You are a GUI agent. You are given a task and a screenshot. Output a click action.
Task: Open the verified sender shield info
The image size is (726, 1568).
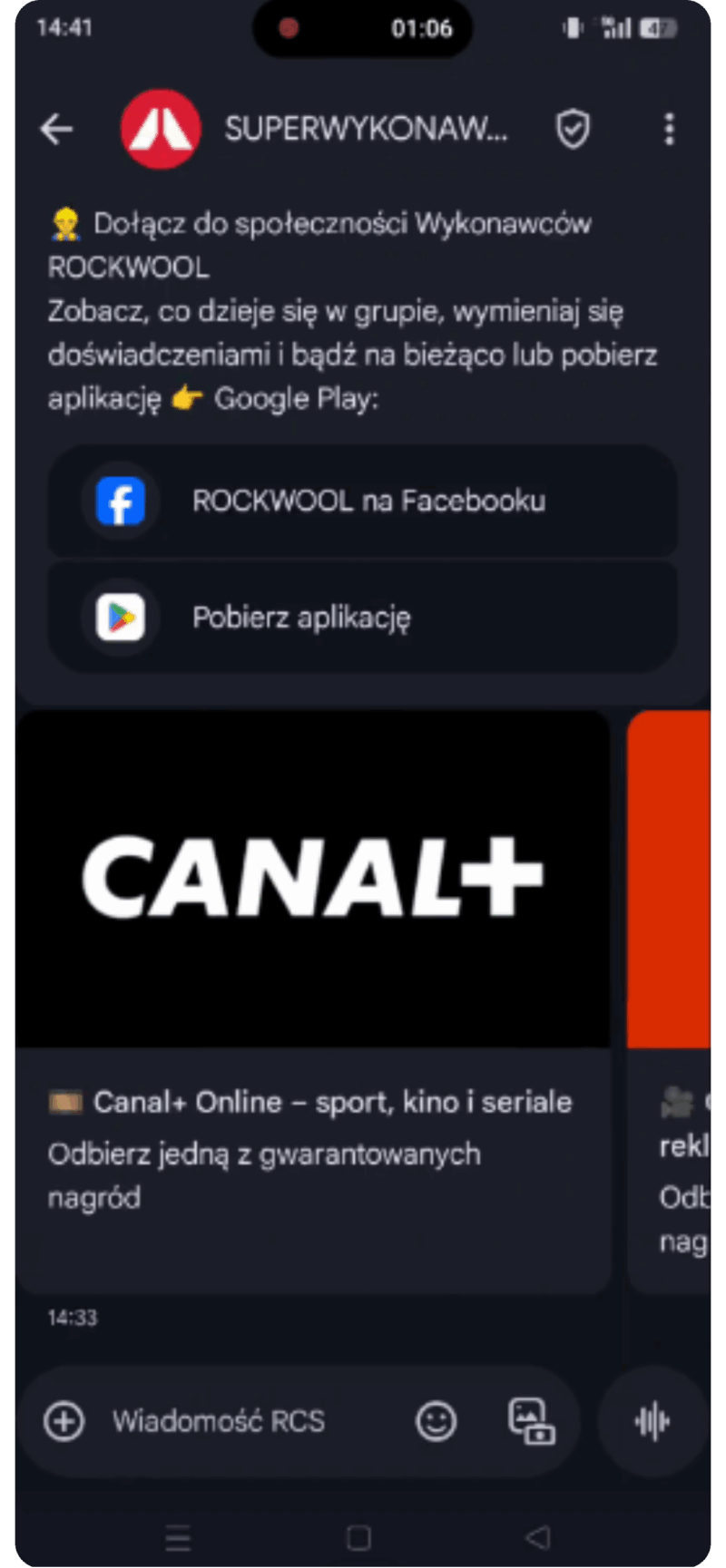click(x=573, y=130)
